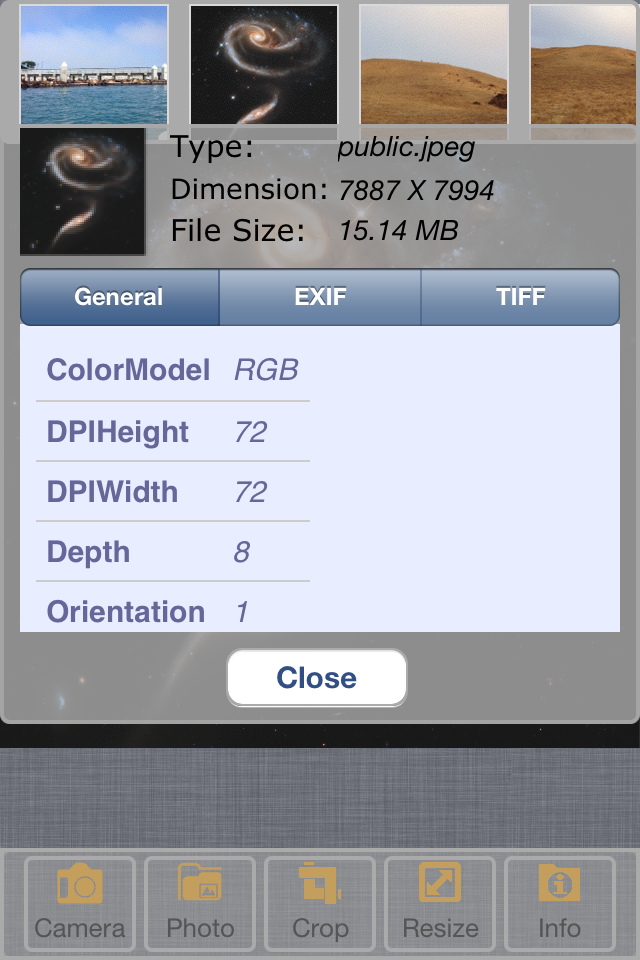Close the image info panel
The image size is (640, 960).
coord(316,678)
